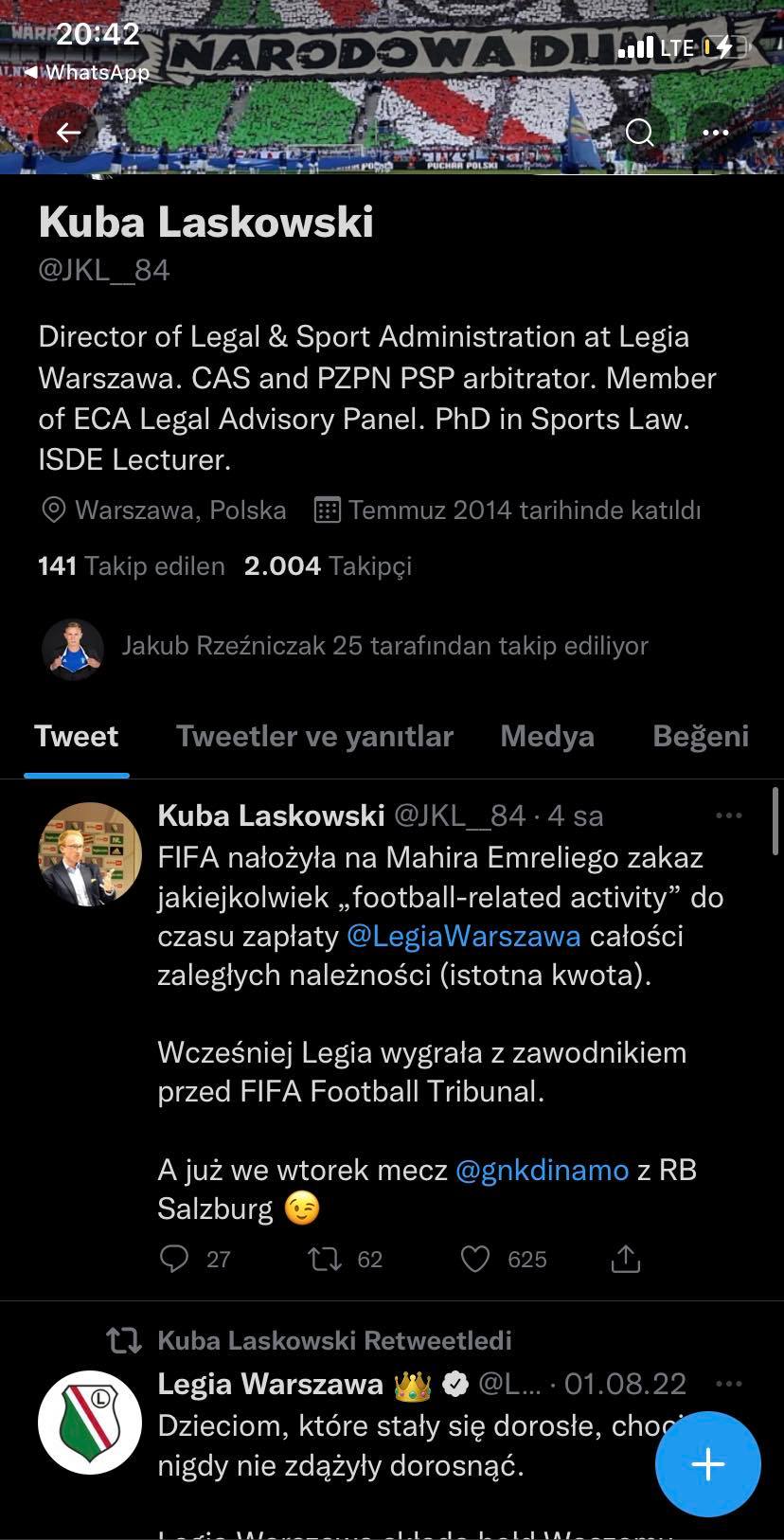Return to WhatsApp via status bar link
The image size is (784, 1540).
click(86, 72)
